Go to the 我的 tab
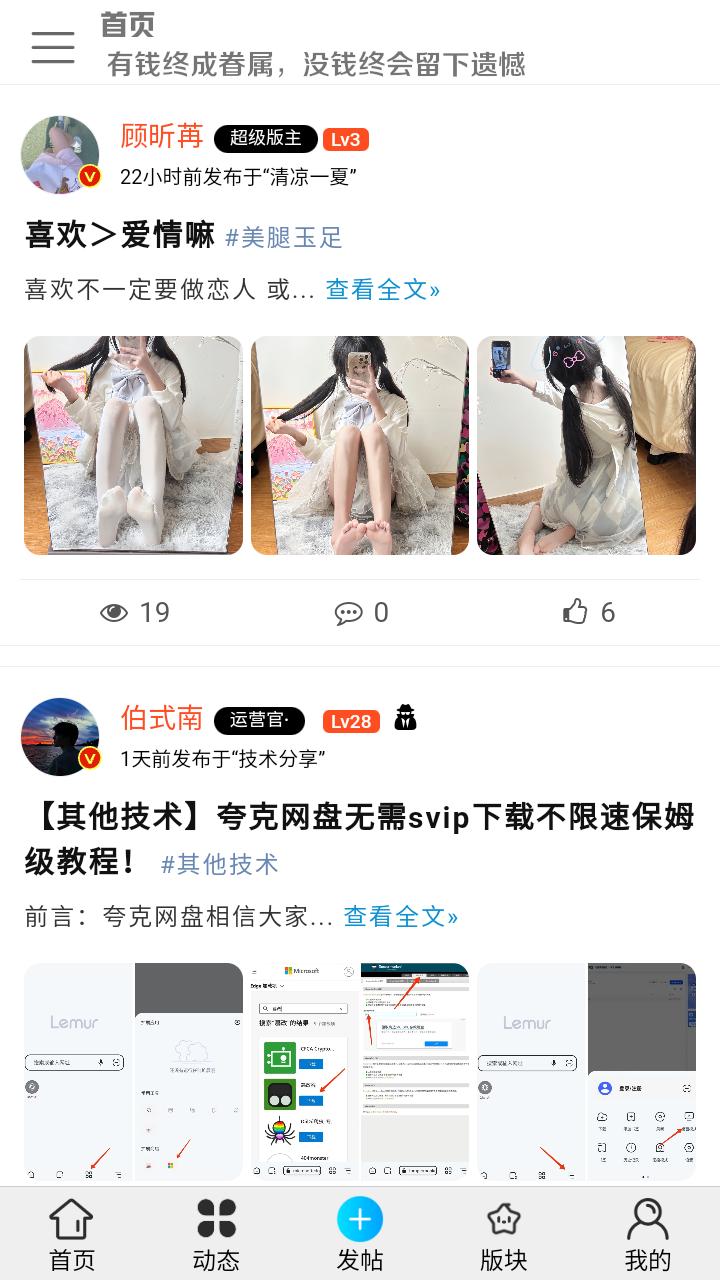The width and height of the screenshot is (720, 1280). click(x=648, y=1234)
